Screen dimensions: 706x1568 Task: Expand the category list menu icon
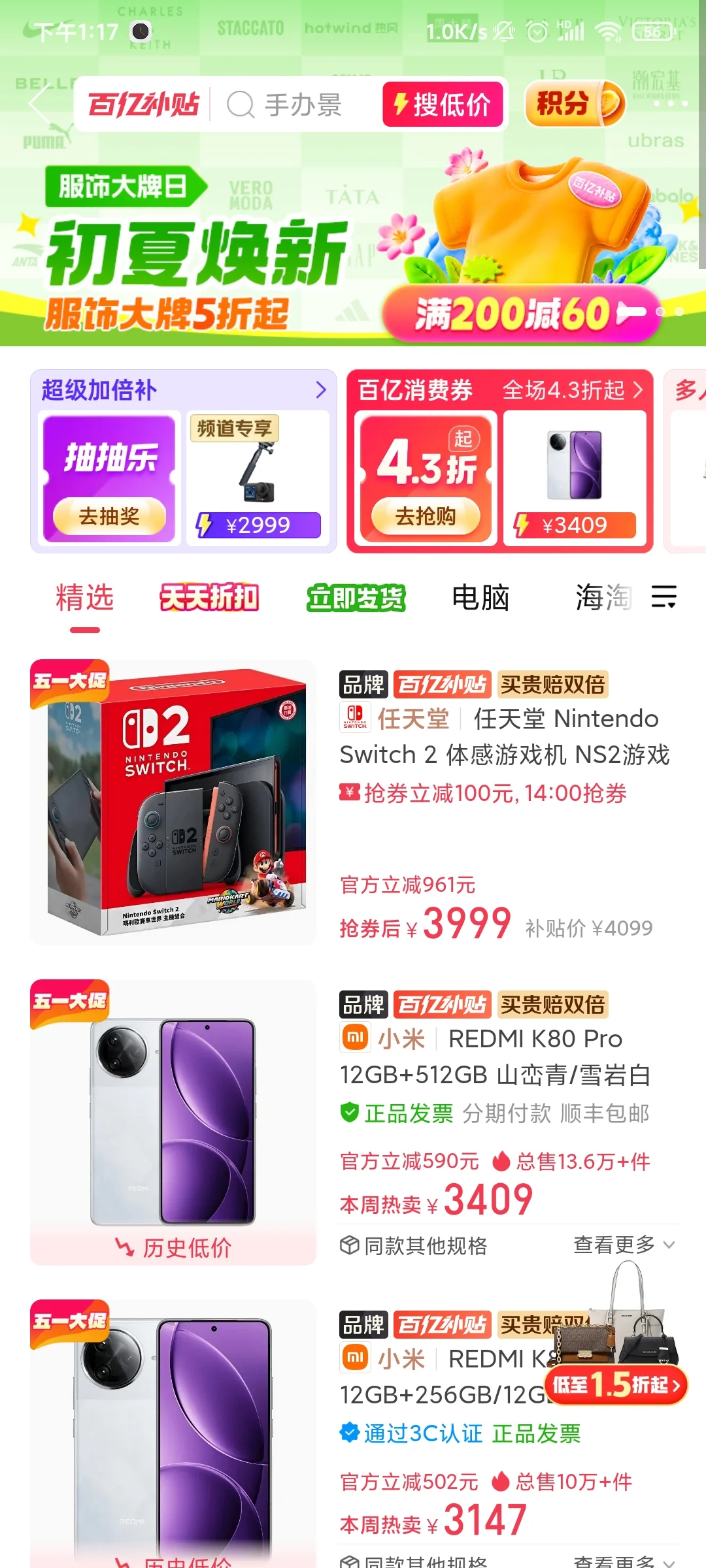click(x=664, y=596)
